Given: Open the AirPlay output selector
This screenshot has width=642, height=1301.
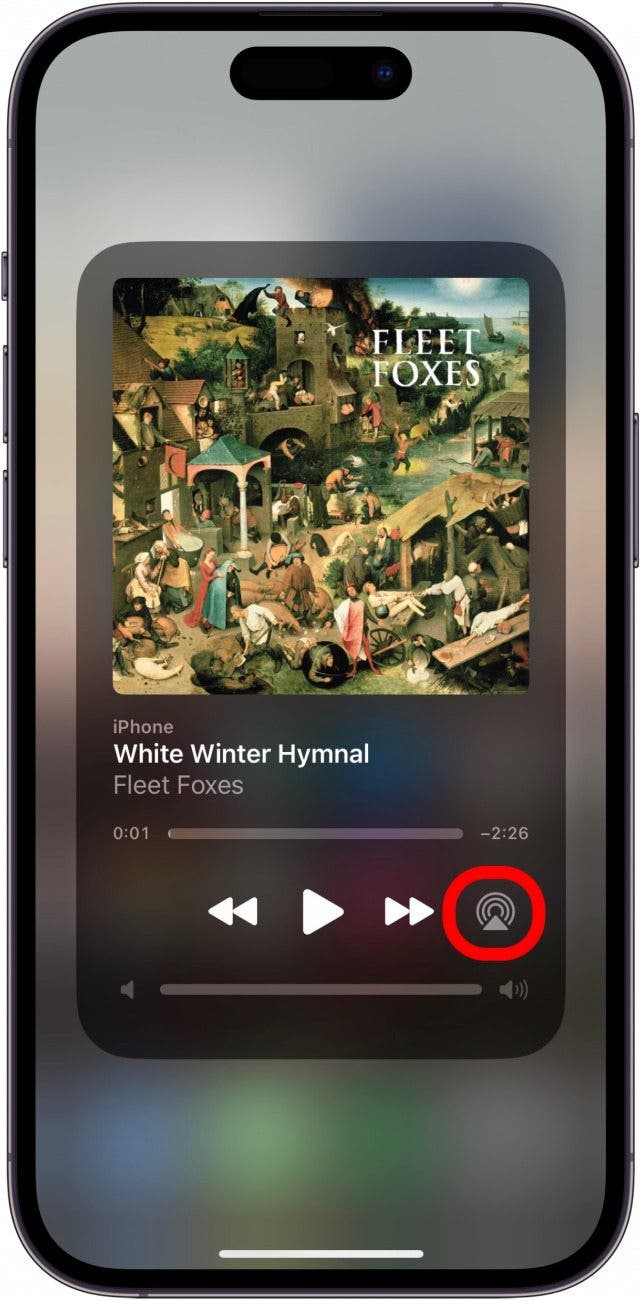Looking at the screenshot, I should (492, 912).
